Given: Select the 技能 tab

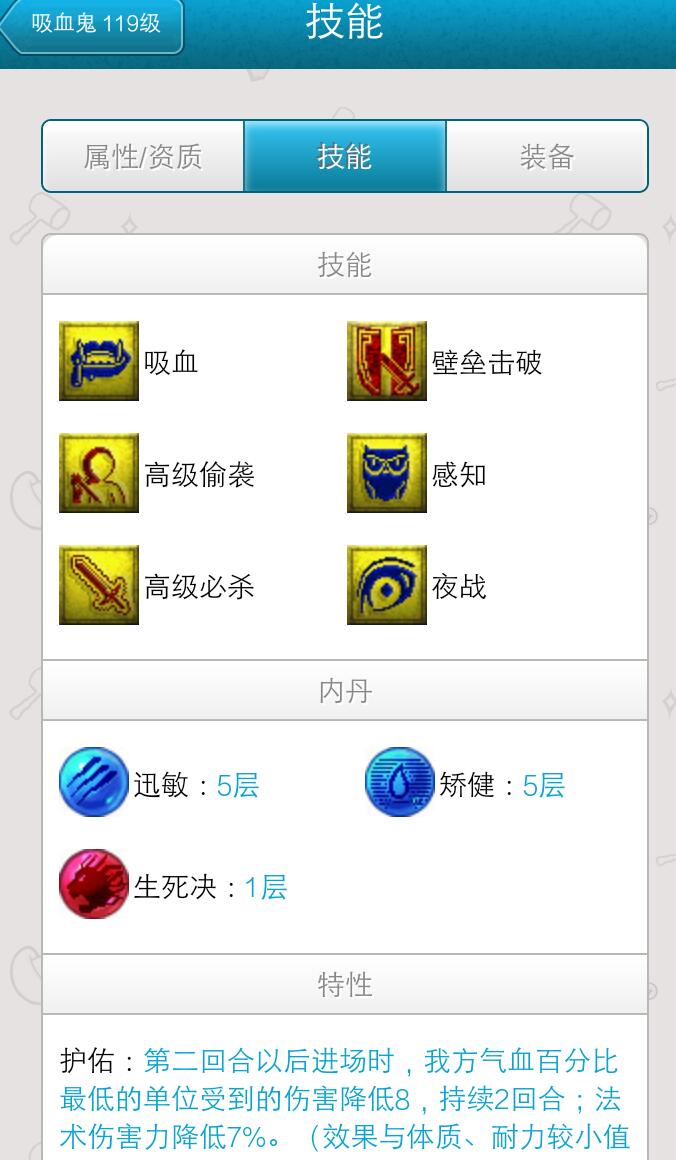Looking at the screenshot, I should [345, 156].
